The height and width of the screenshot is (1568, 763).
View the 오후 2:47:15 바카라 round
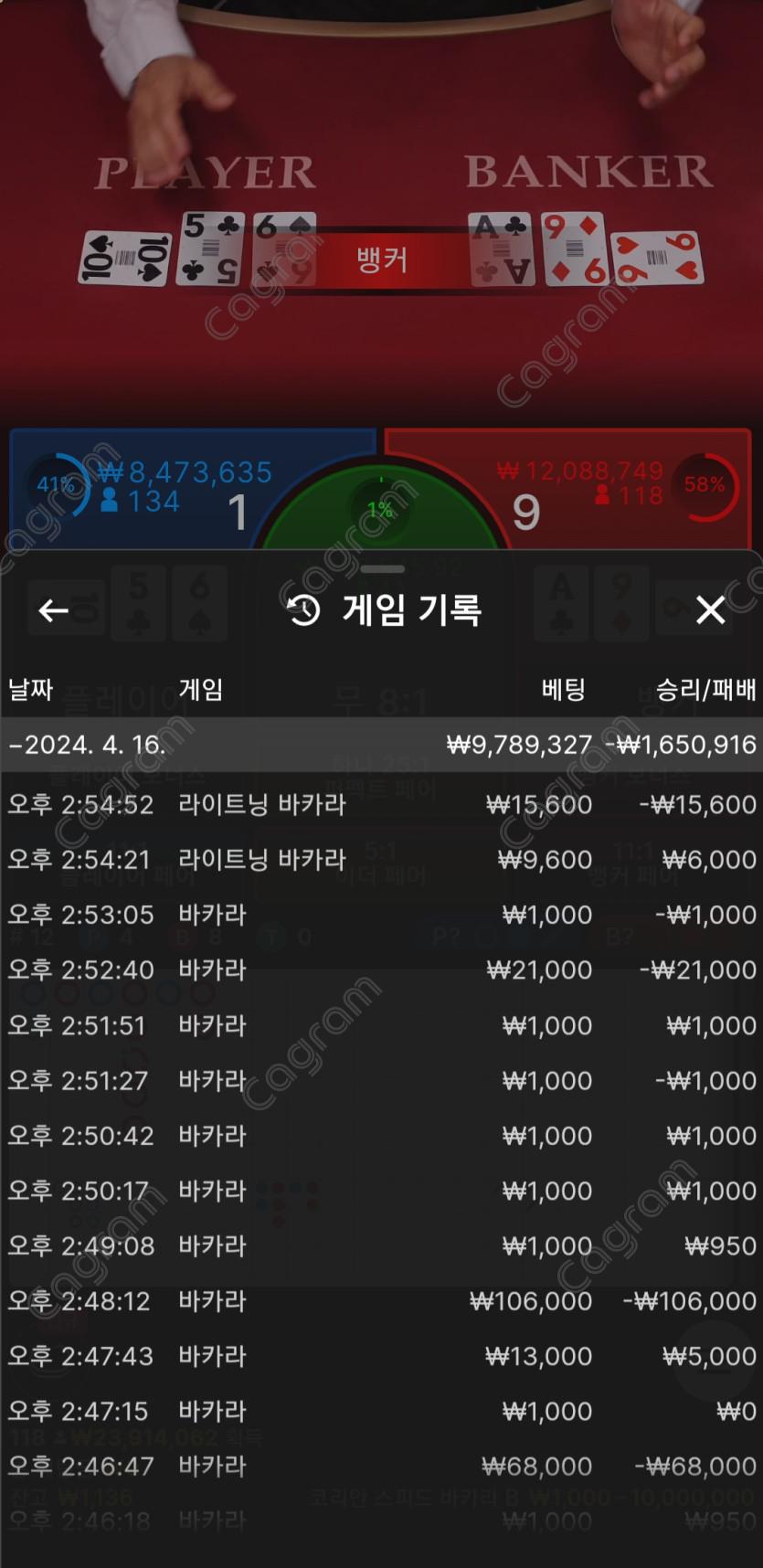(x=381, y=1411)
